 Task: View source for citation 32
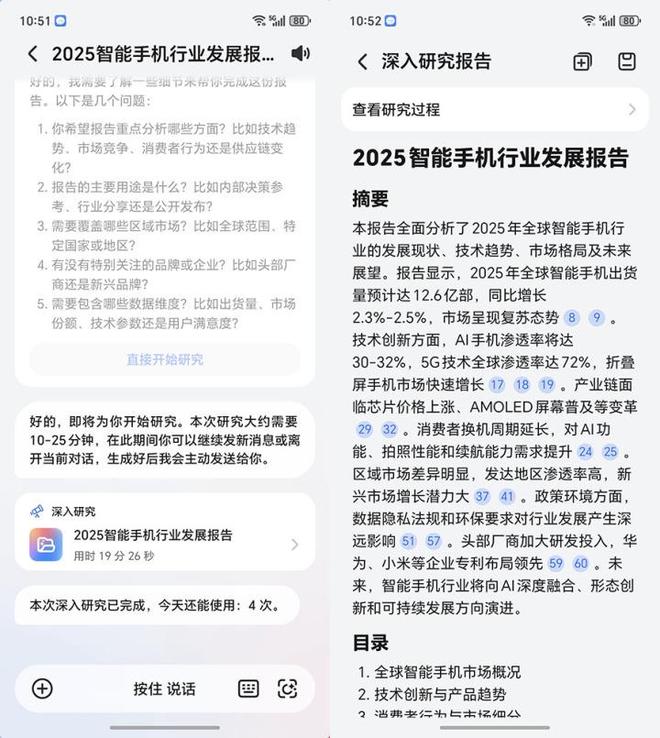click(x=389, y=429)
